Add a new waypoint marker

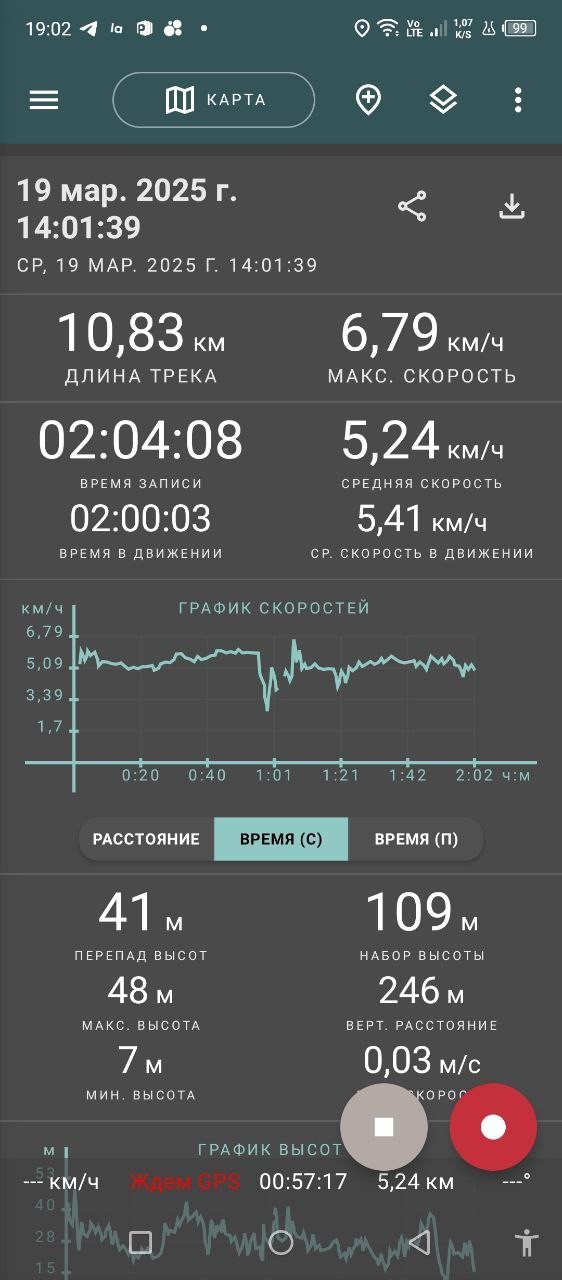368,100
